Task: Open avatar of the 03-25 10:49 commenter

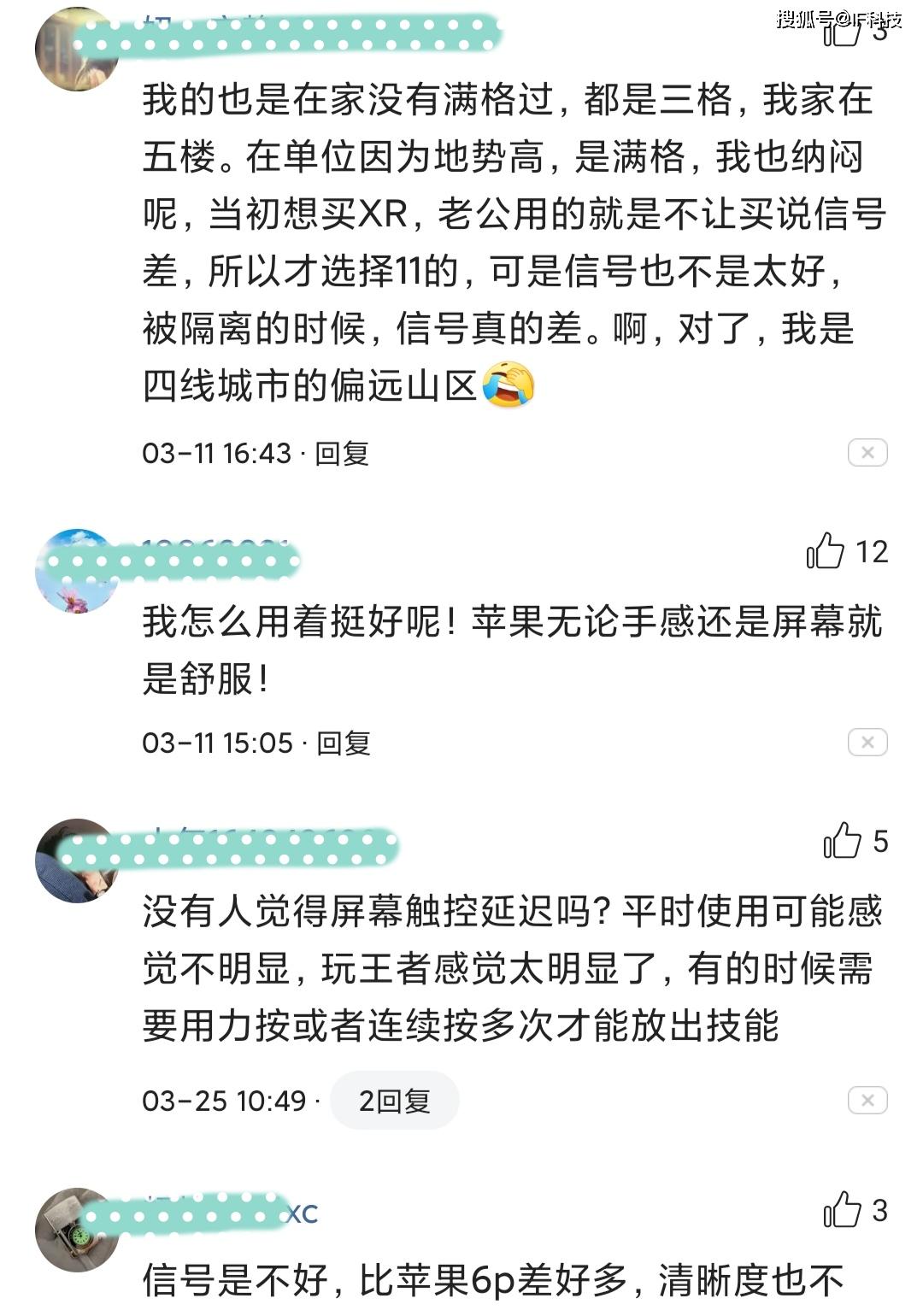Action: click(x=75, y=861)
